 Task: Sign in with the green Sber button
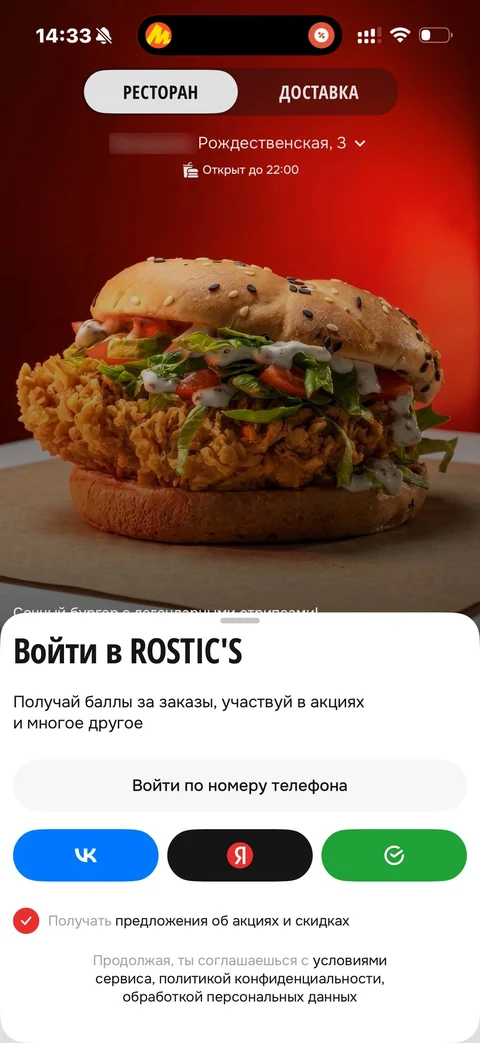(394, 855)
